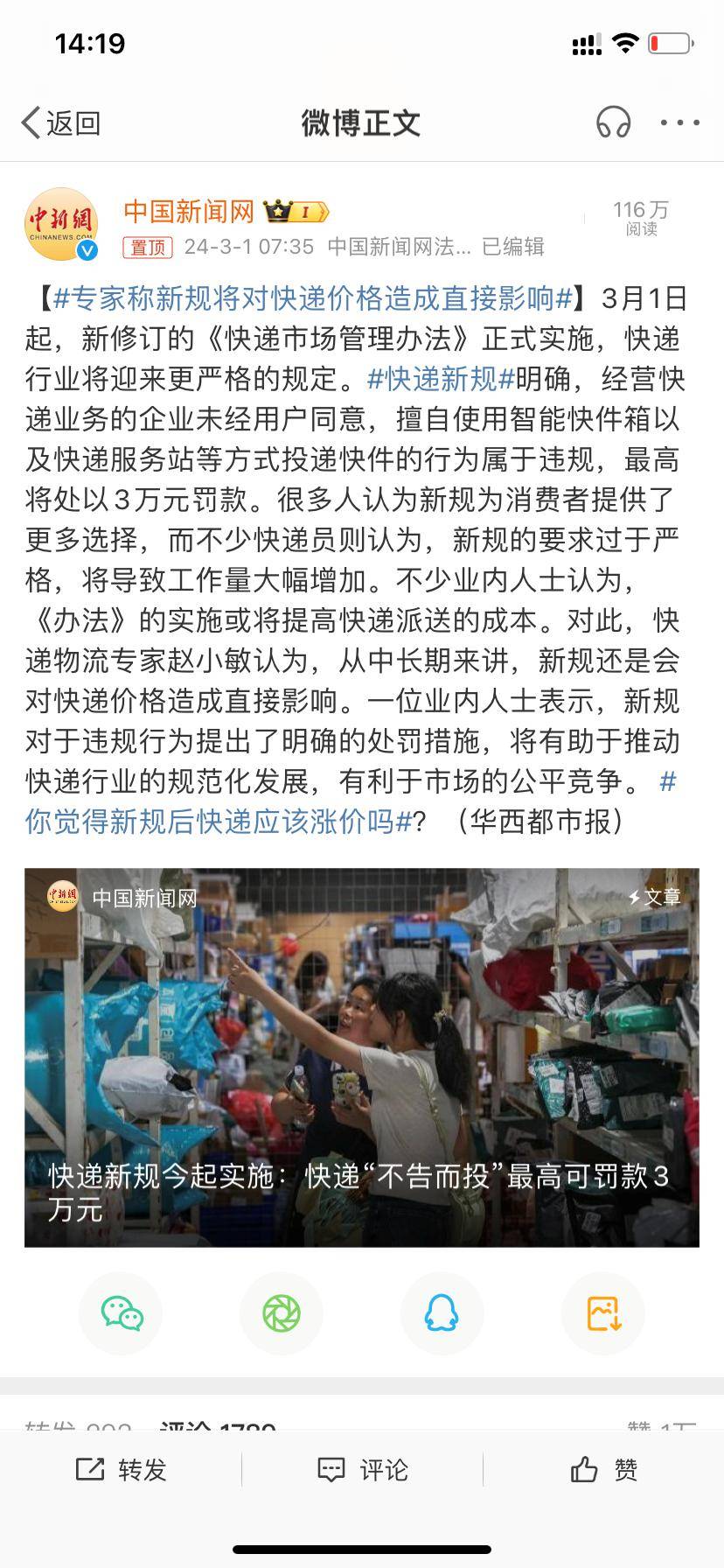Viewport: 724px width, 1568px height.
Task: Save post as image icon
Action: [x=602, y=1313]
